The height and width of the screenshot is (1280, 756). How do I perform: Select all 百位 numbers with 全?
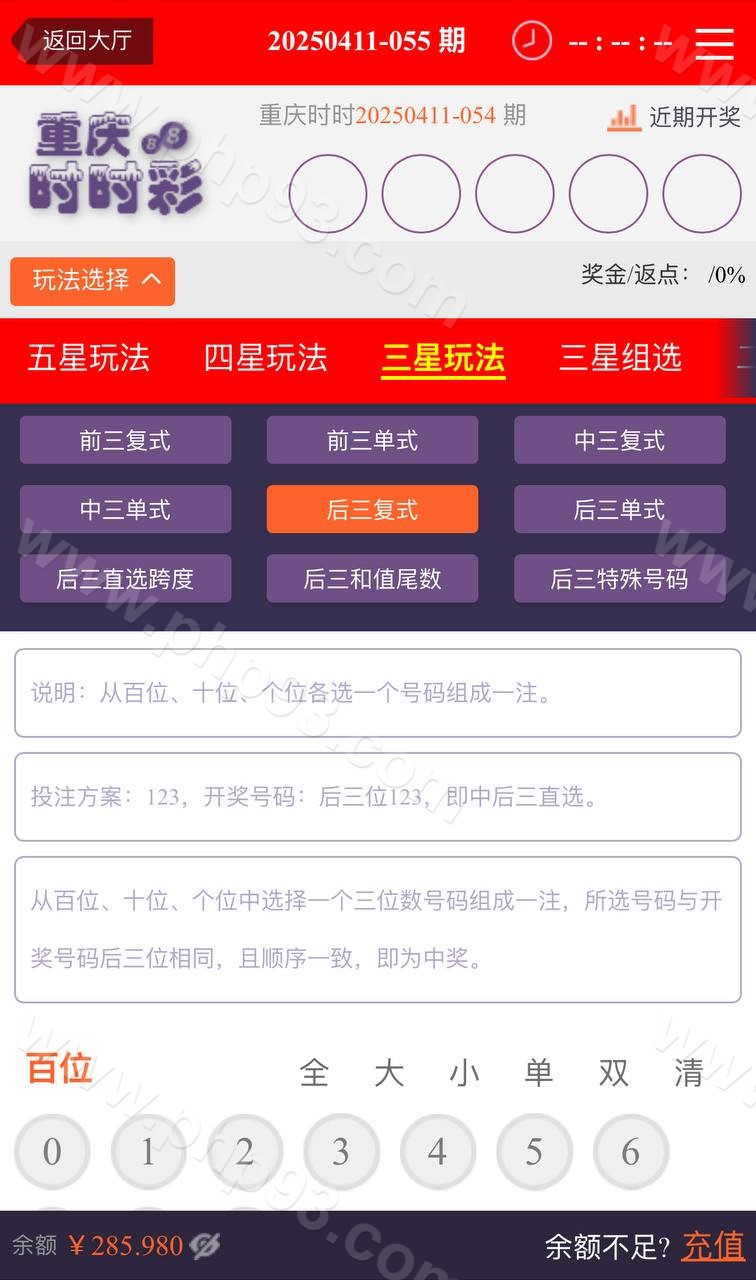pyautogui.click(x=314, y=1073)
